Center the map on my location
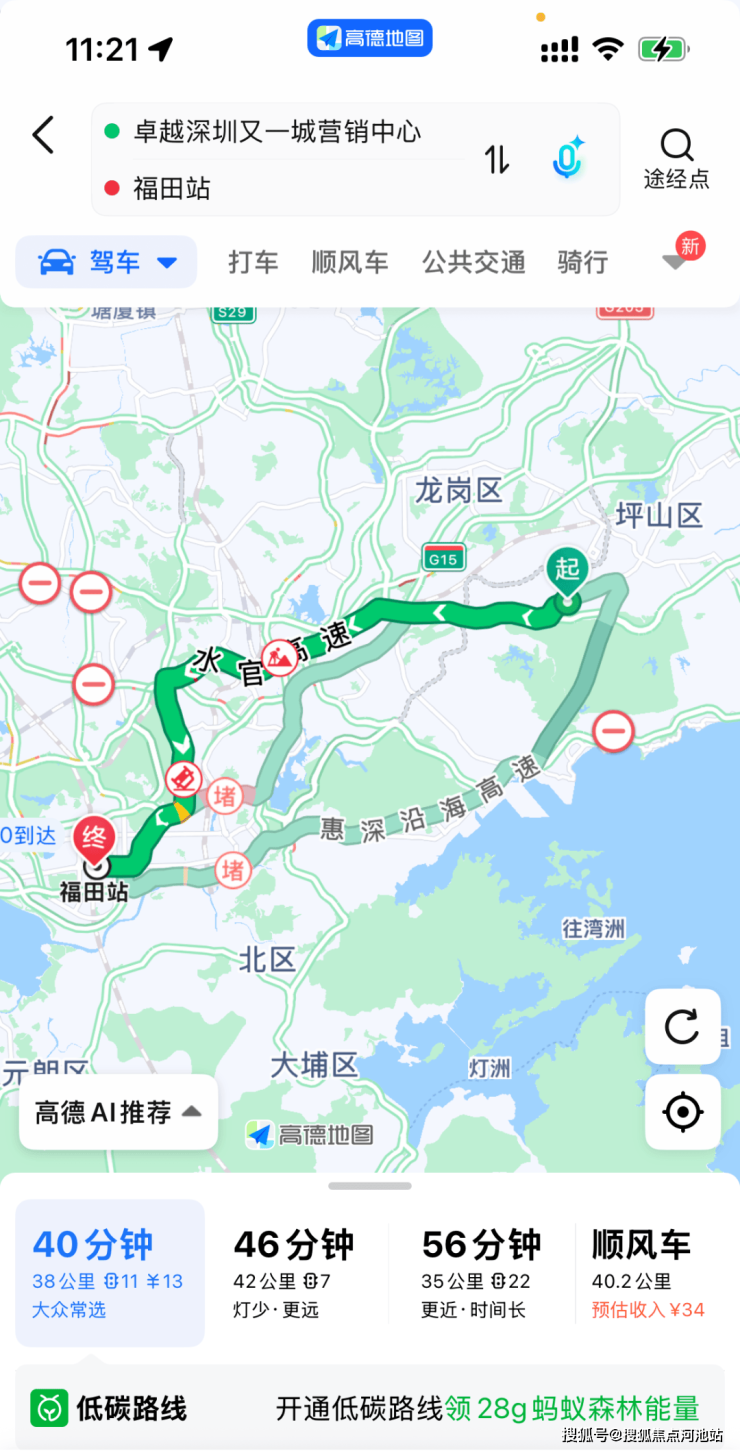 pos(682,1111)
